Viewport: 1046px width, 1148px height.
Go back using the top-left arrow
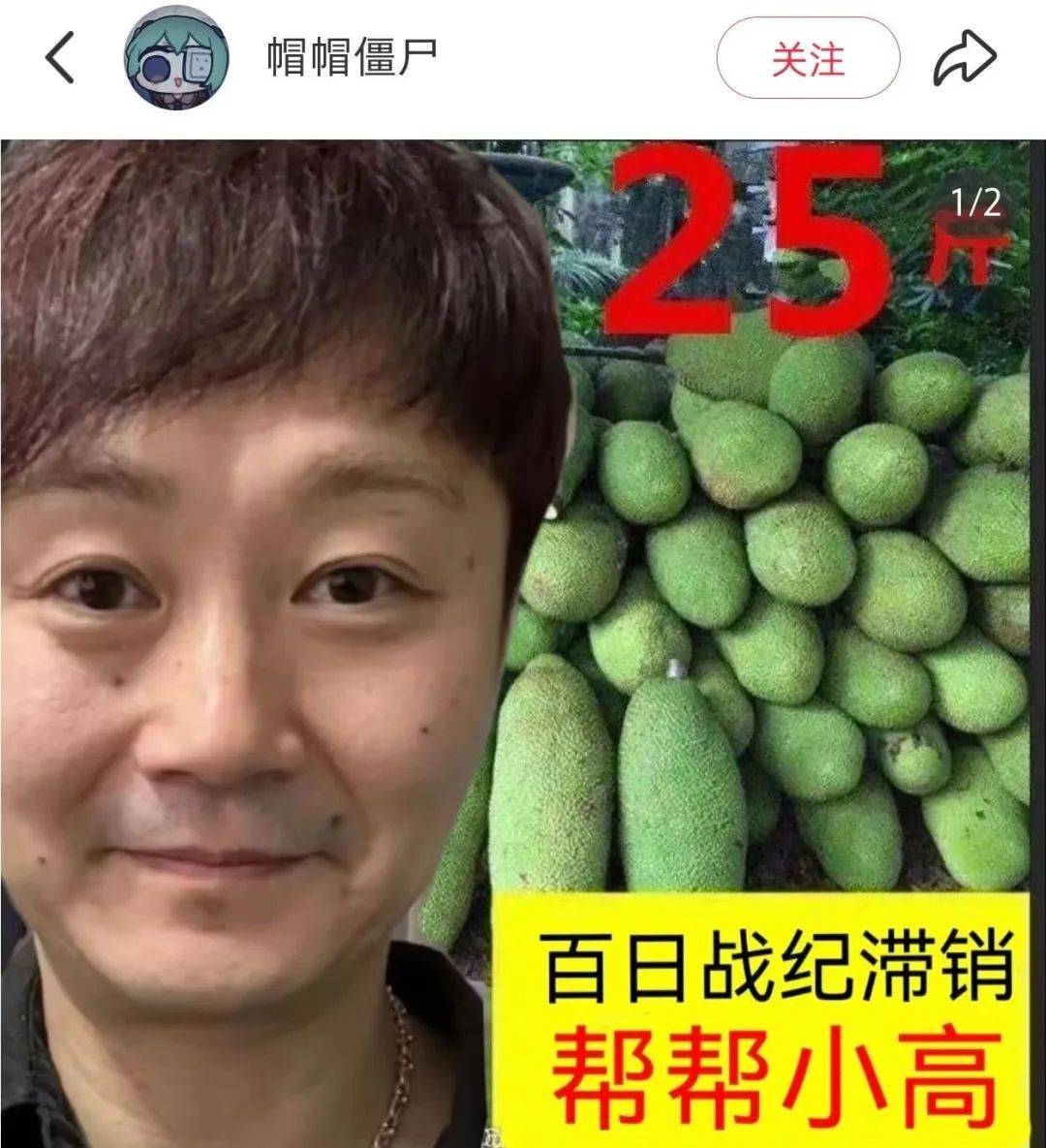tap(60, 58)
